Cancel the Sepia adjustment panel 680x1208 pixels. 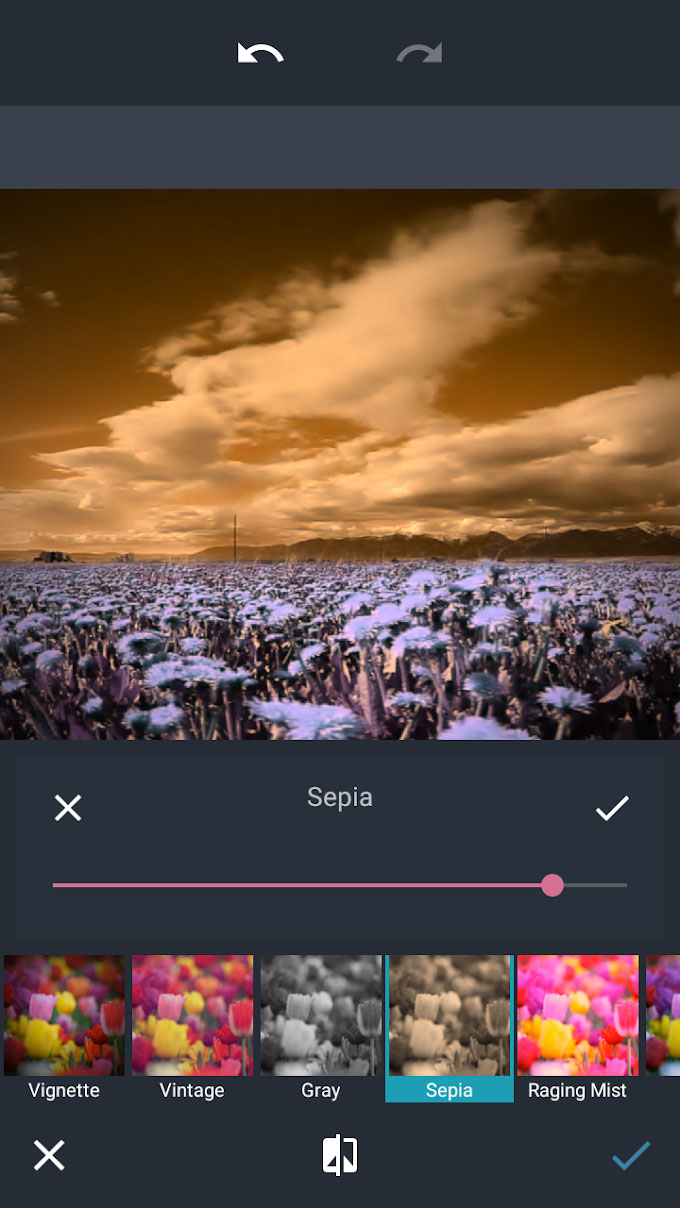pos(68,808)
